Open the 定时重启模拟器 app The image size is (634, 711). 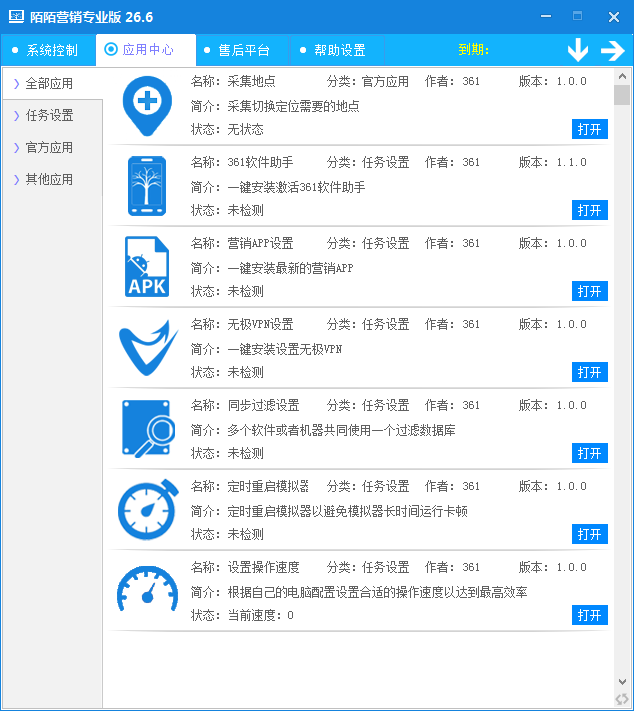[x=590, y=534]
